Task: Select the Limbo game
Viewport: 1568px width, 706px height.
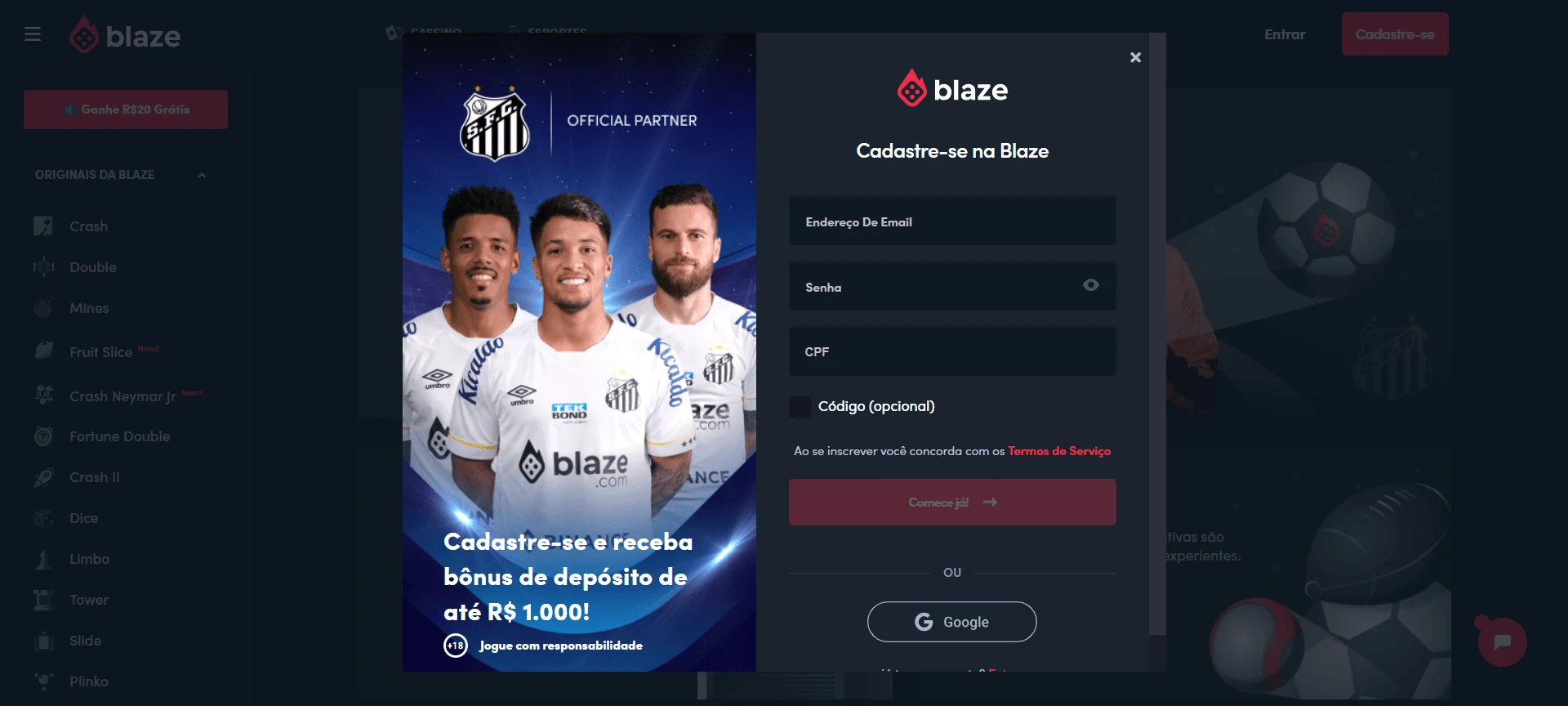Action: [x=89, y=559]
